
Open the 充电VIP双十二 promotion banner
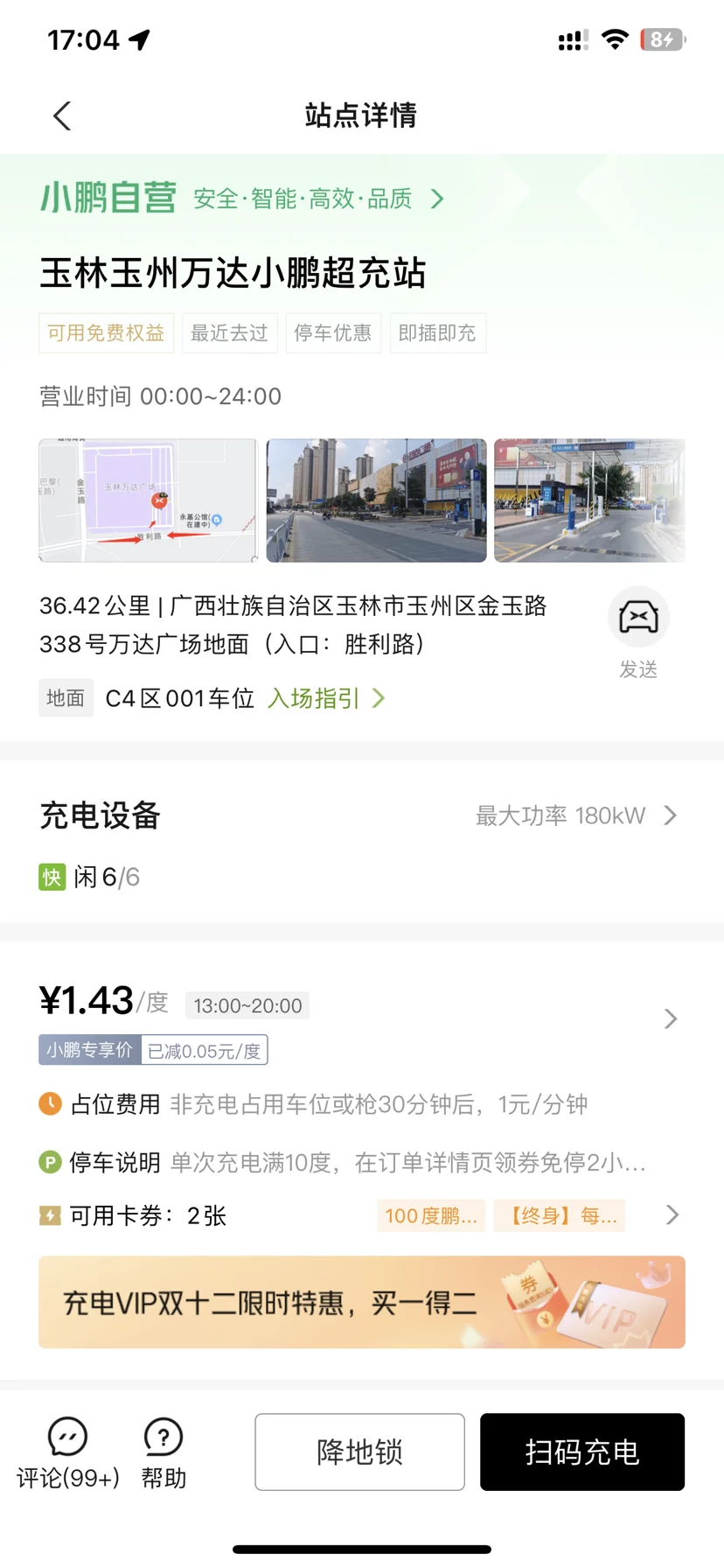pos(361,1302)
